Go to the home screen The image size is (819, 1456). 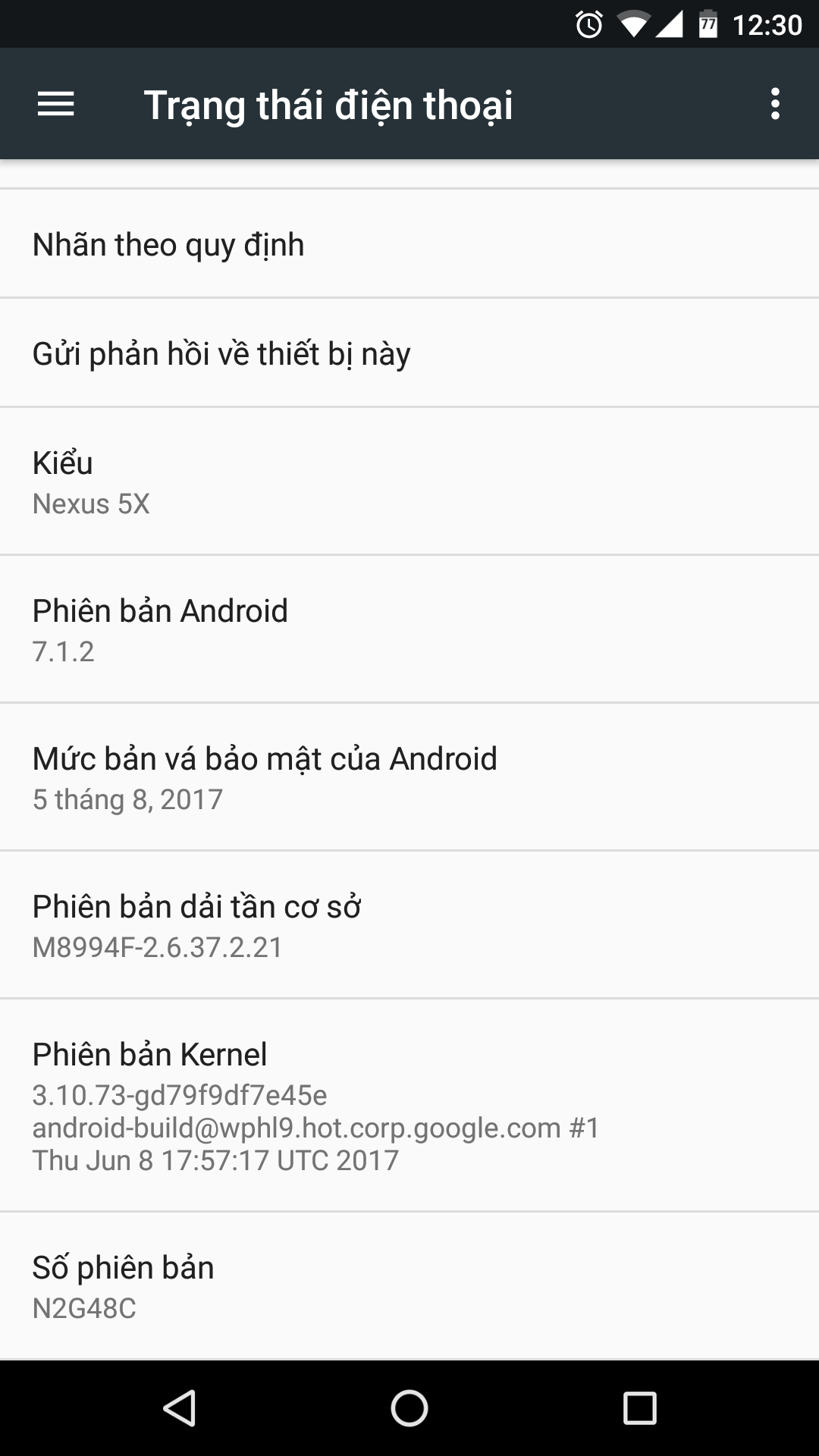409,1408
